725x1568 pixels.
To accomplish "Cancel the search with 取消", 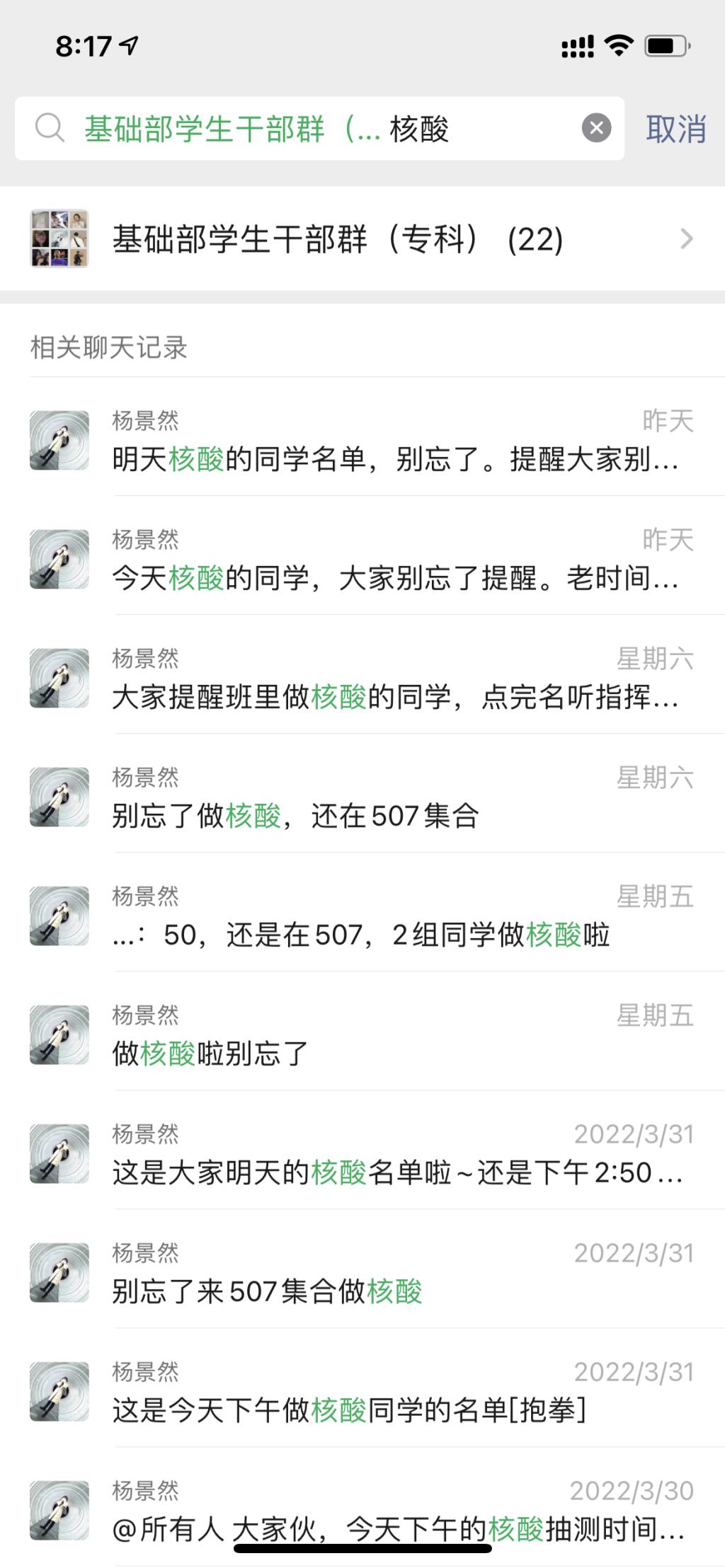I will 675,129.
